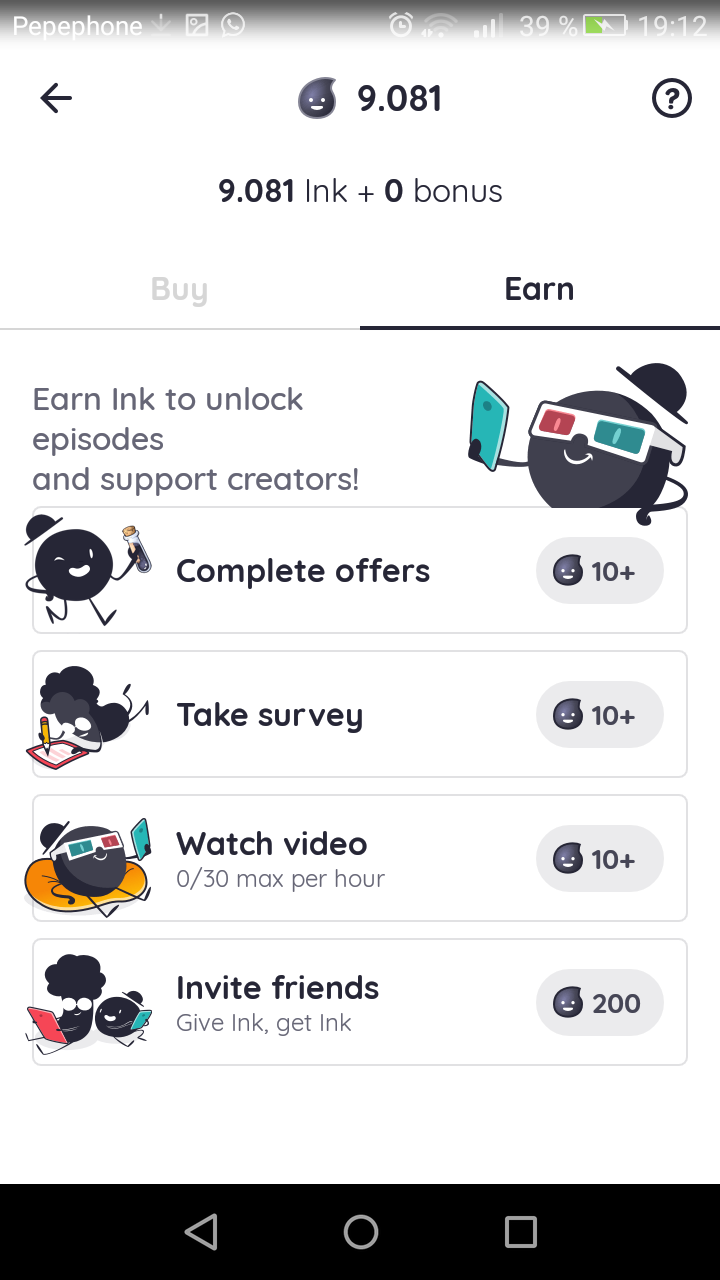Tap the system home button
Image resolution: width=720 pixels, height=1280 pixels.
point(360,1232)
